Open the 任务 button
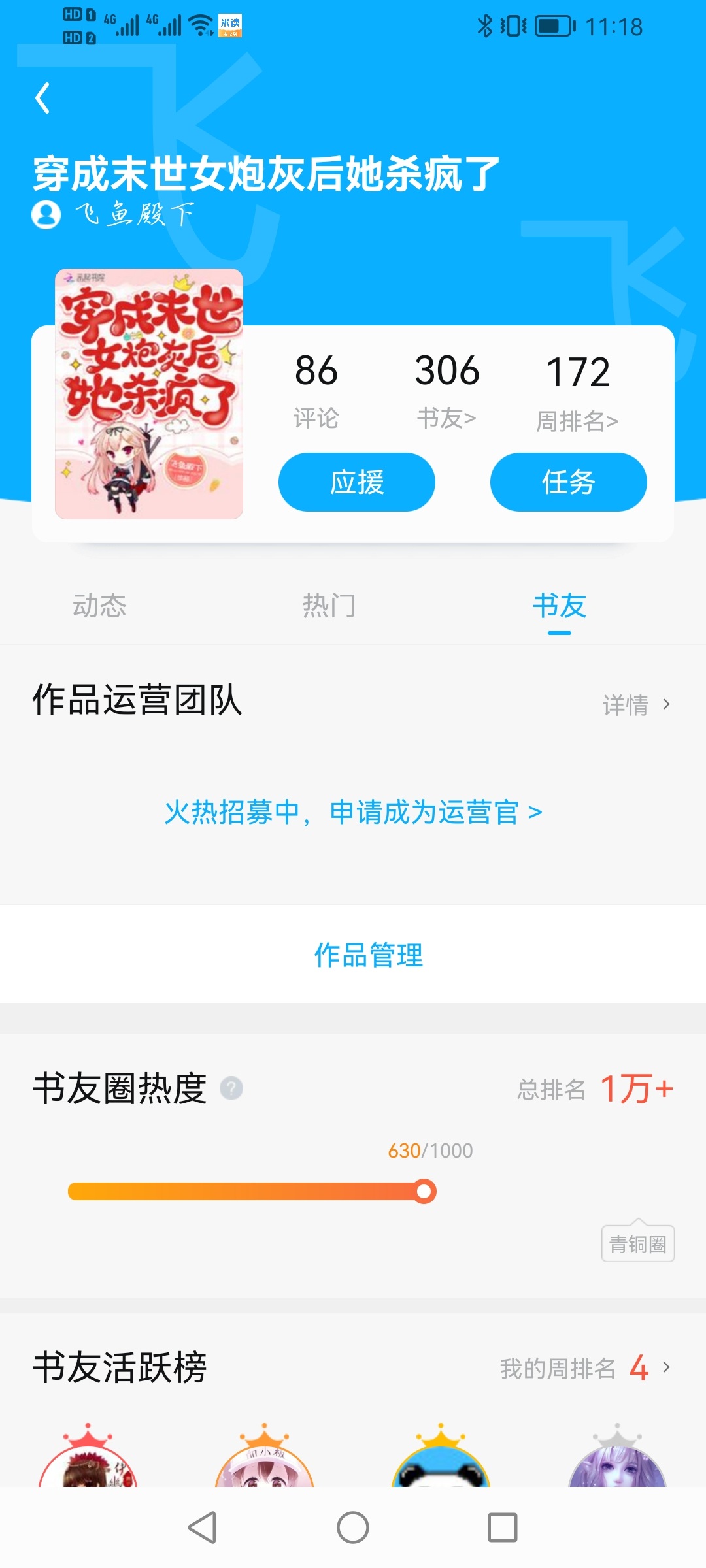Viewport: 706px width, 1568px height. 568,482
